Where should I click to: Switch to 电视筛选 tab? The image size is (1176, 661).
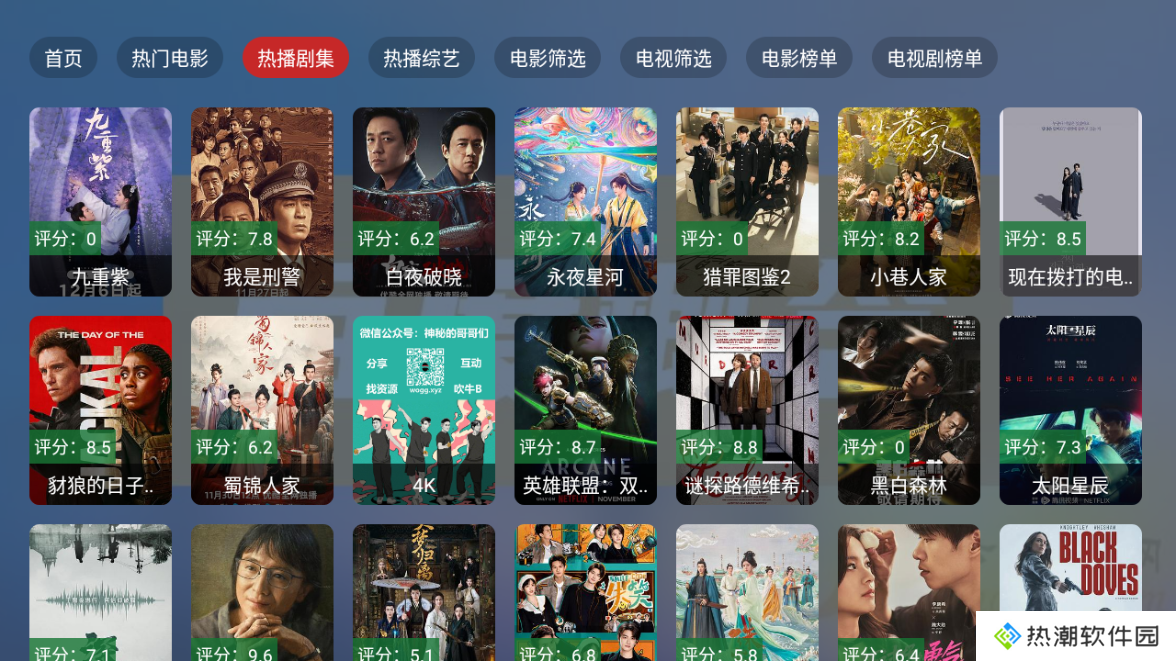coord(673,58)
